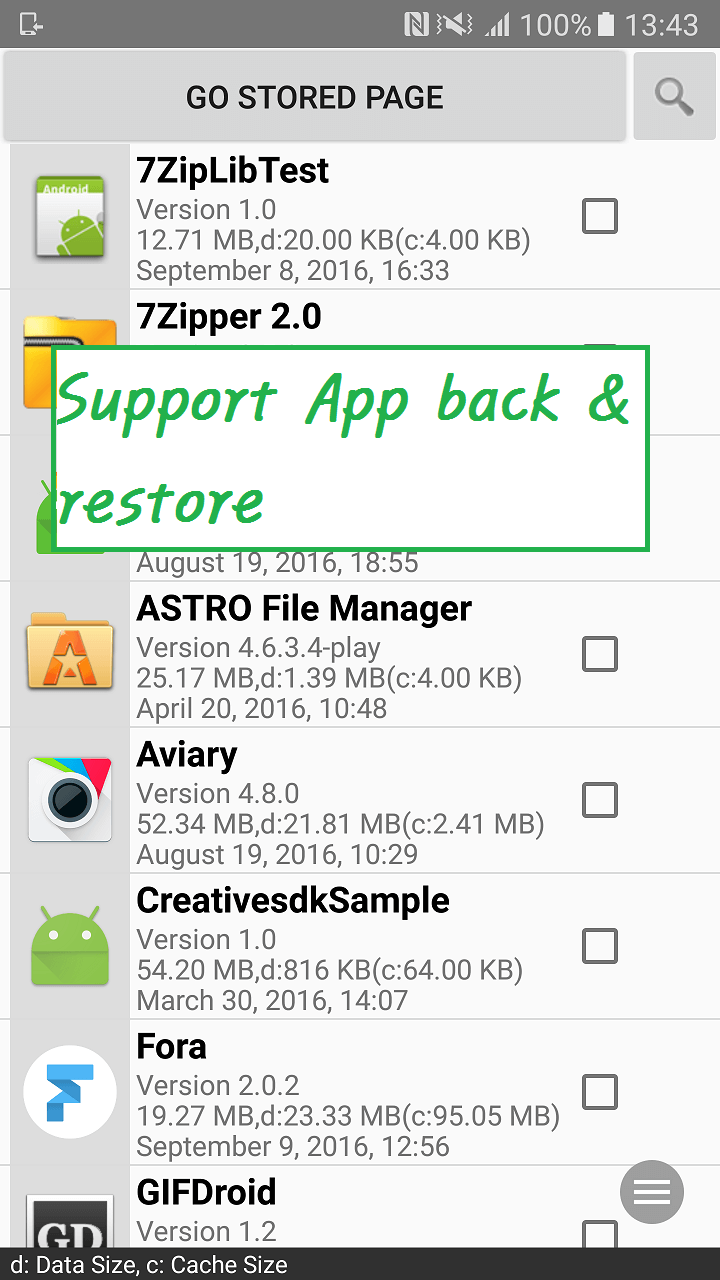Select the Fora app icon

pyautogui.click(x=69, y=1091)
